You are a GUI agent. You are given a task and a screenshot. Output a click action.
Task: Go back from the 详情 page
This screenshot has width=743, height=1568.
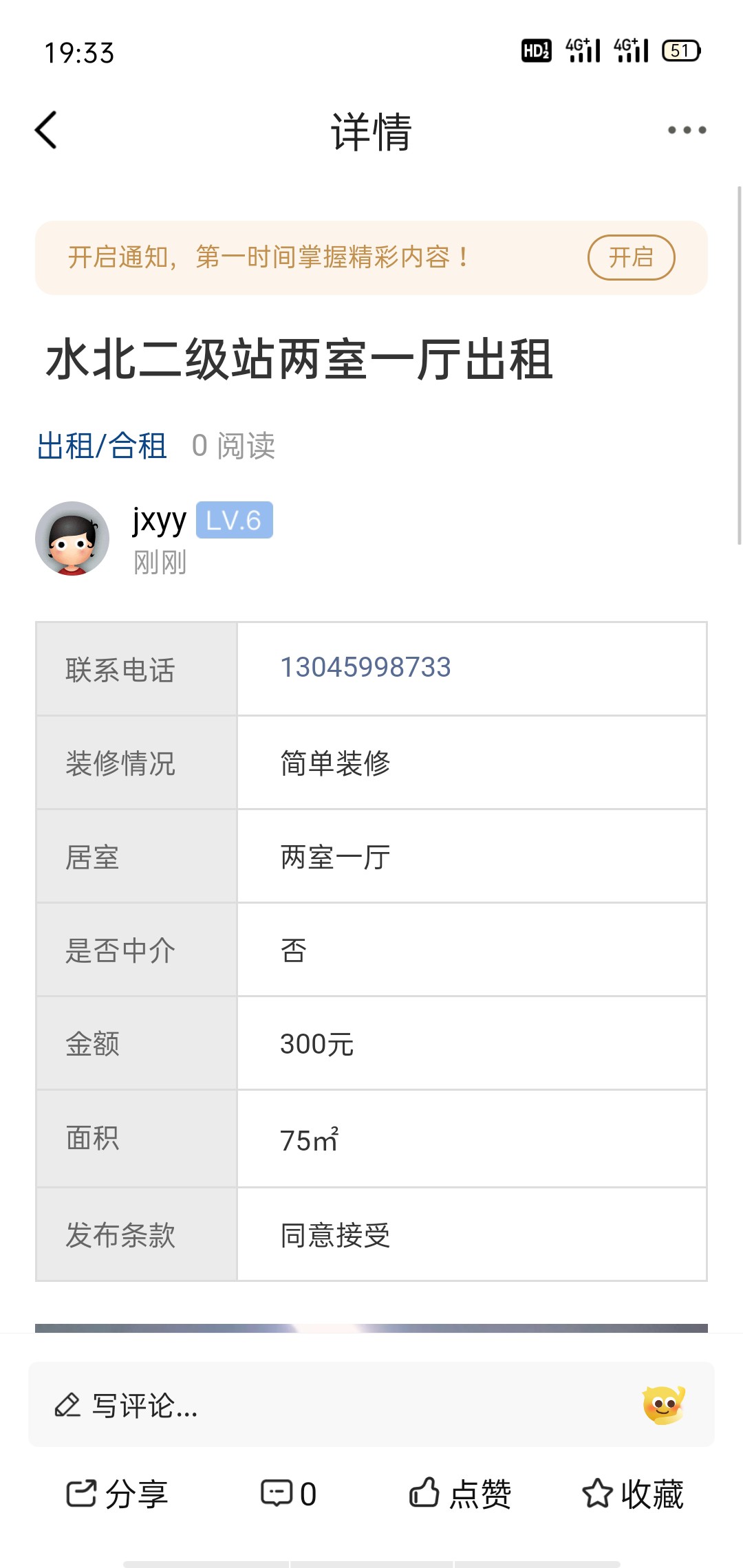pyautogui.click(x=46, y=130)
